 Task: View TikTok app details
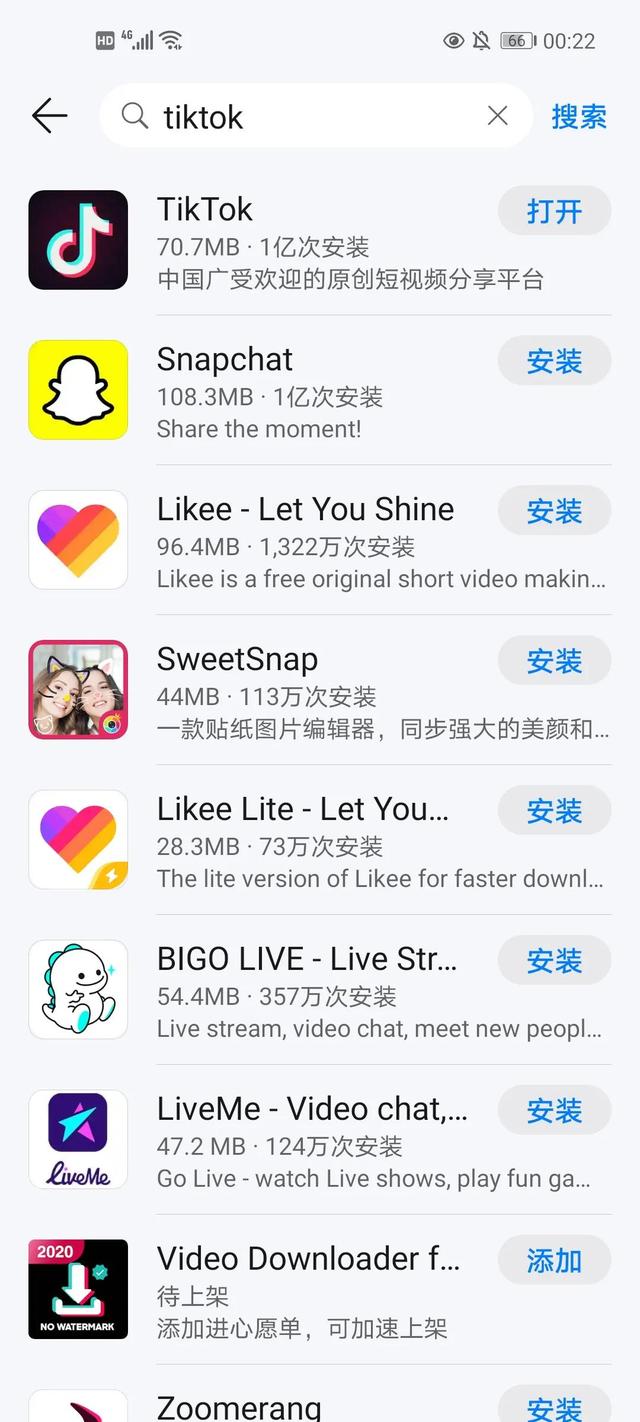300,242
